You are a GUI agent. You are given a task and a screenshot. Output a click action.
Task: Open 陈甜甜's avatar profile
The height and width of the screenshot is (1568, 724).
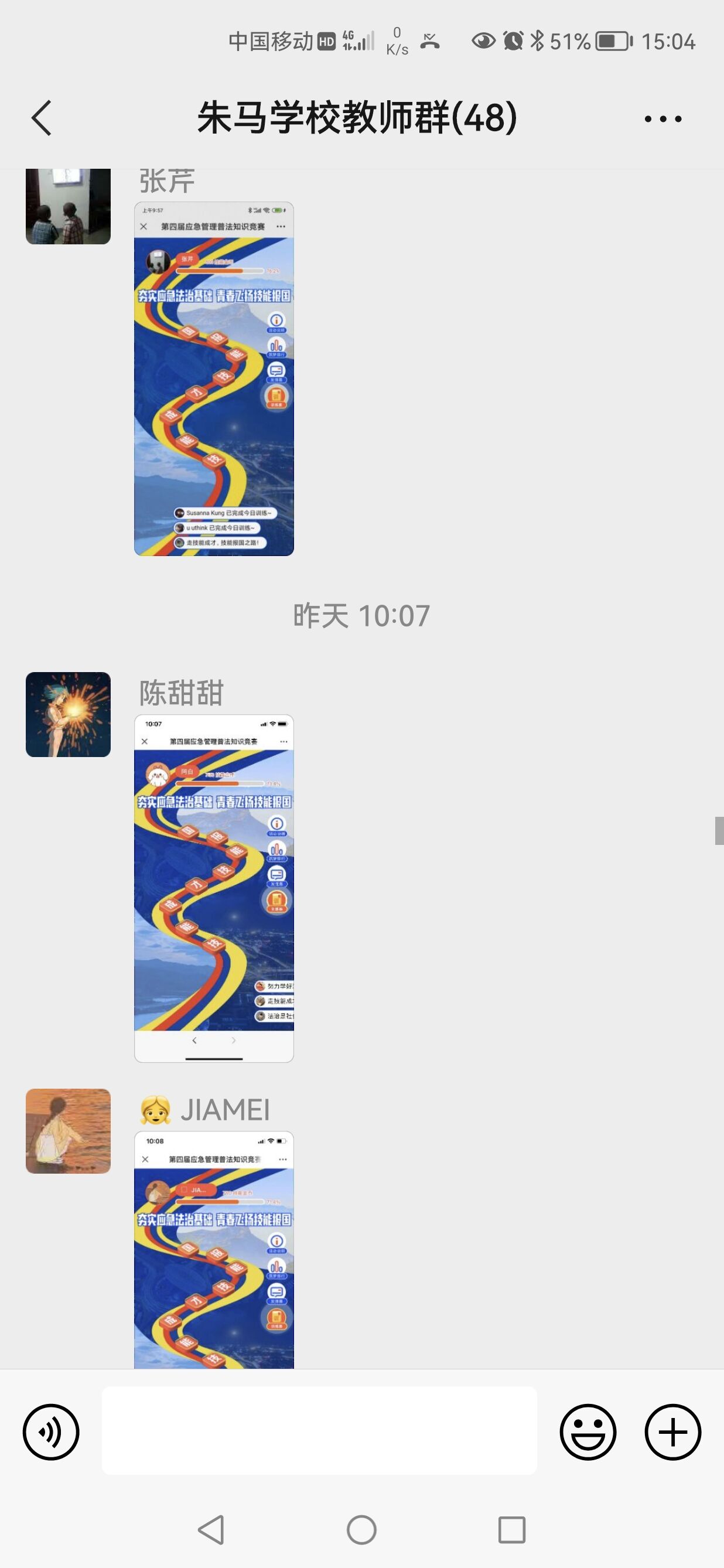coord(68,714)
